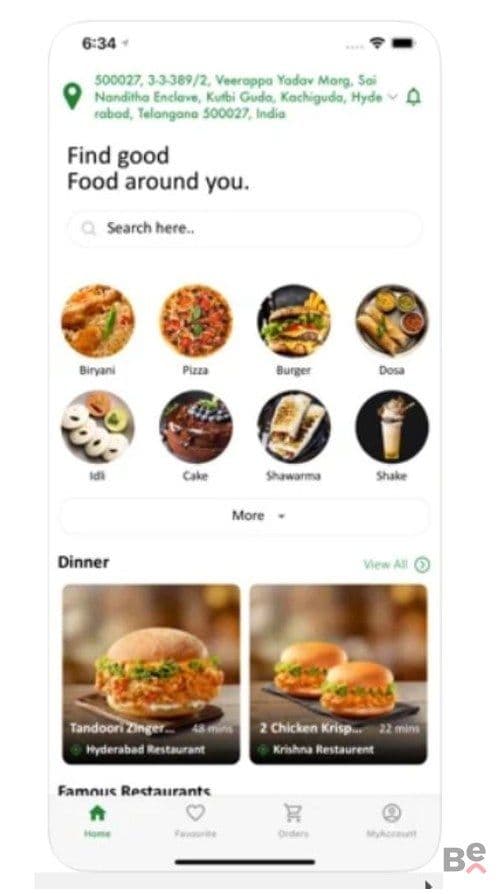This screenshot has height=894, width=500.
Task: Expand the delivery address dropdown
Action: pyautogui.click(x=392, y=97)
